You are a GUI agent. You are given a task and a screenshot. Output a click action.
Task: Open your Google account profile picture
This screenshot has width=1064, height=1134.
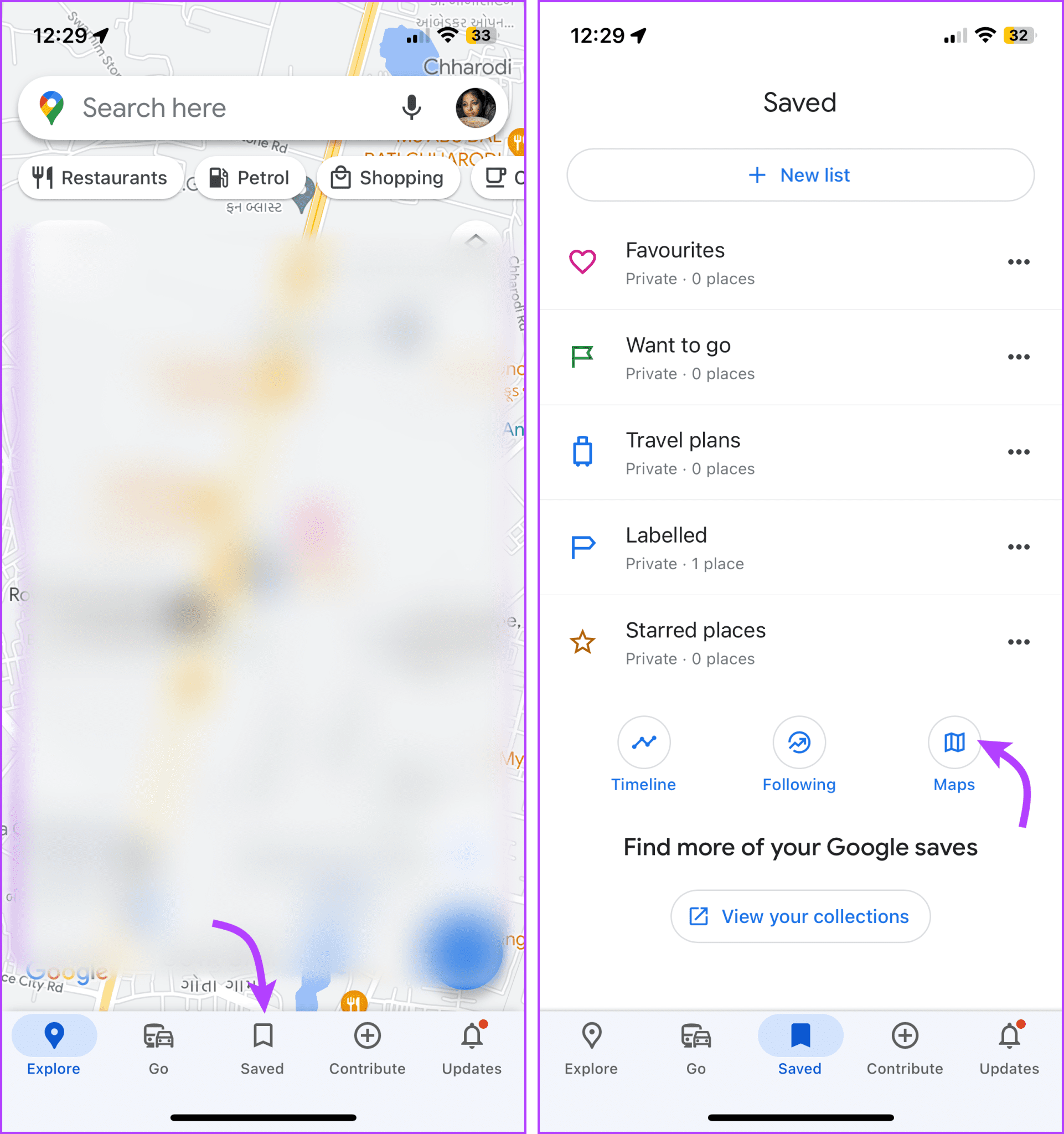point(475,107)
